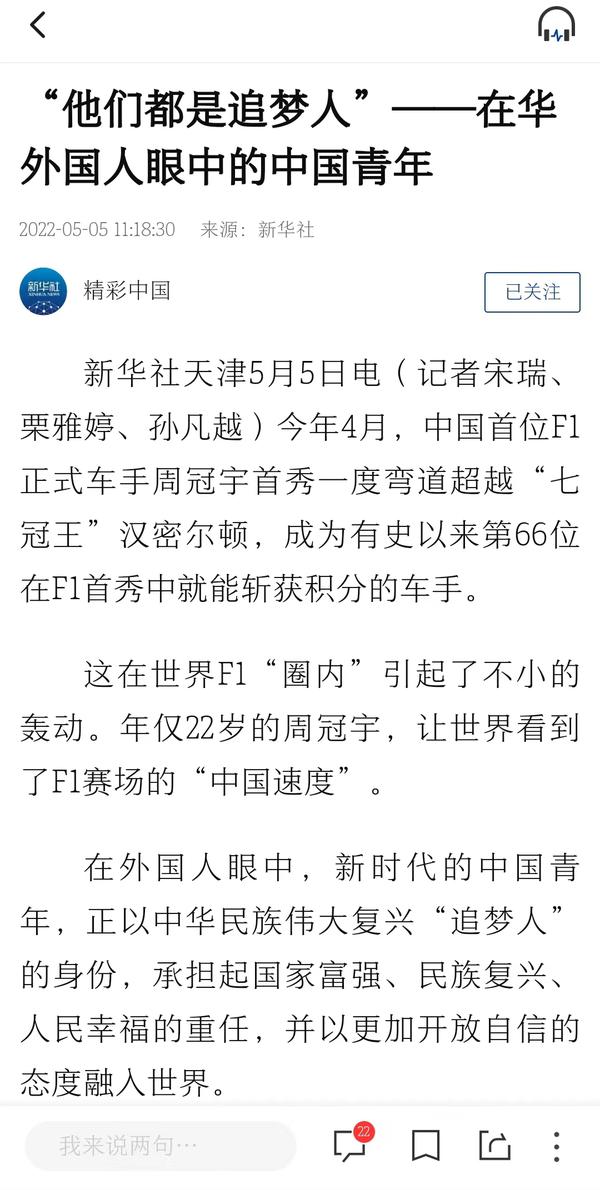Listen to the article with the headphone icon

556,25
